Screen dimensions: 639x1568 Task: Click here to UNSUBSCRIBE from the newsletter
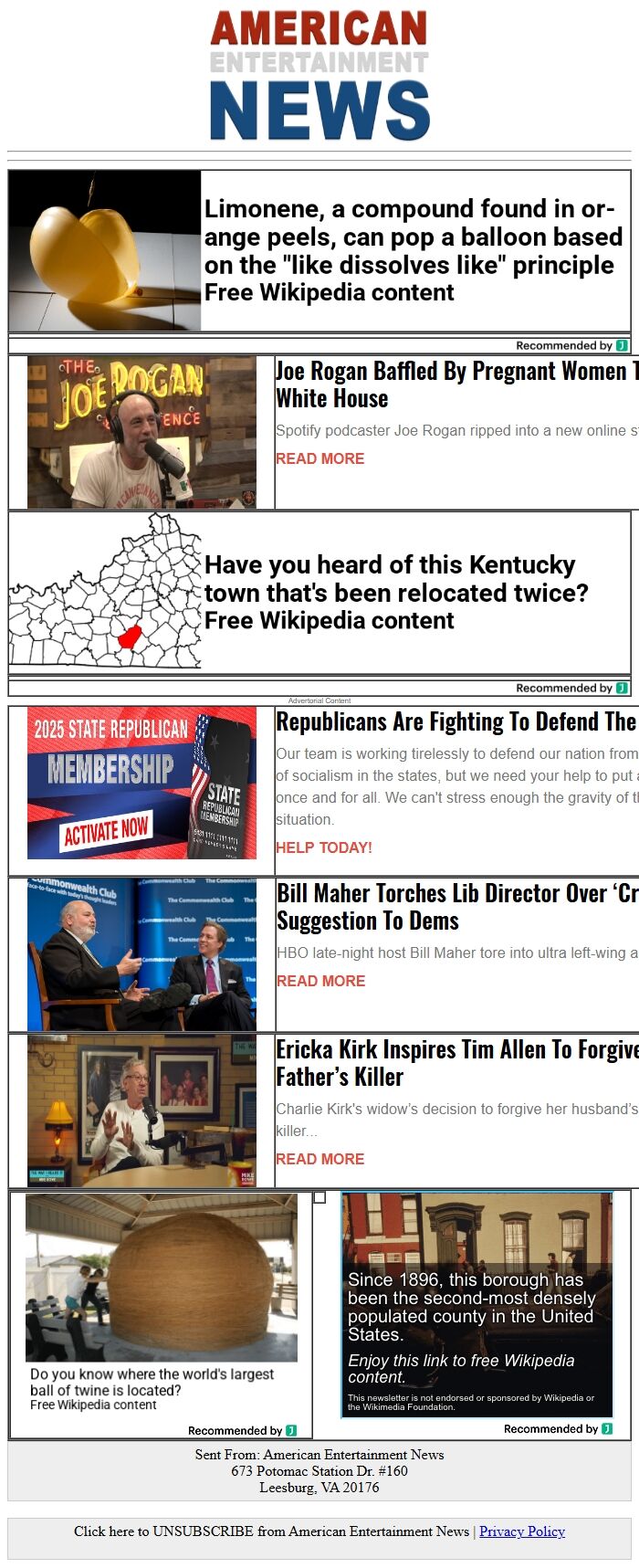(x=272, y=1531)
